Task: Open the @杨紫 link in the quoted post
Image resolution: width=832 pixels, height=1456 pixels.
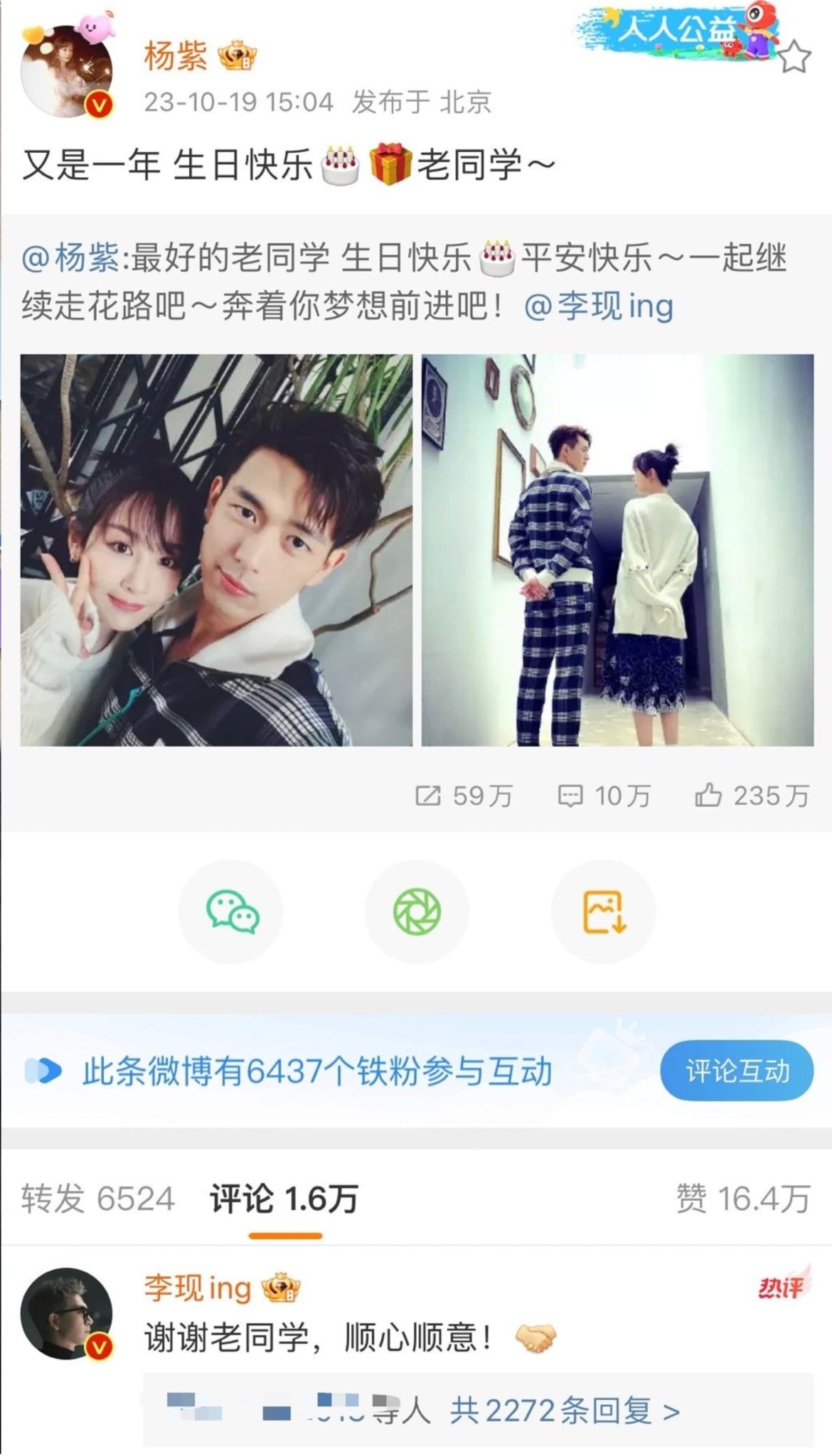Action: click(70, 257)
